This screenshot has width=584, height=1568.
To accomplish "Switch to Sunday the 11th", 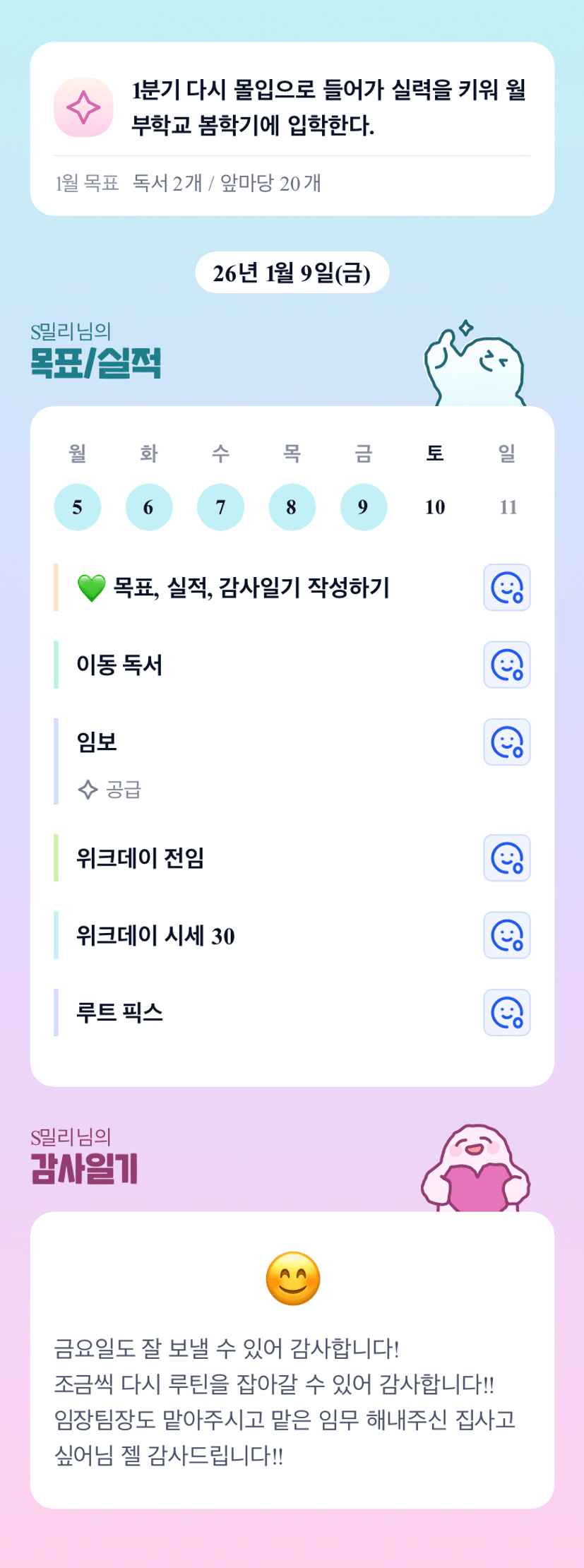I will pyautogui.click(x=508, y=507).
